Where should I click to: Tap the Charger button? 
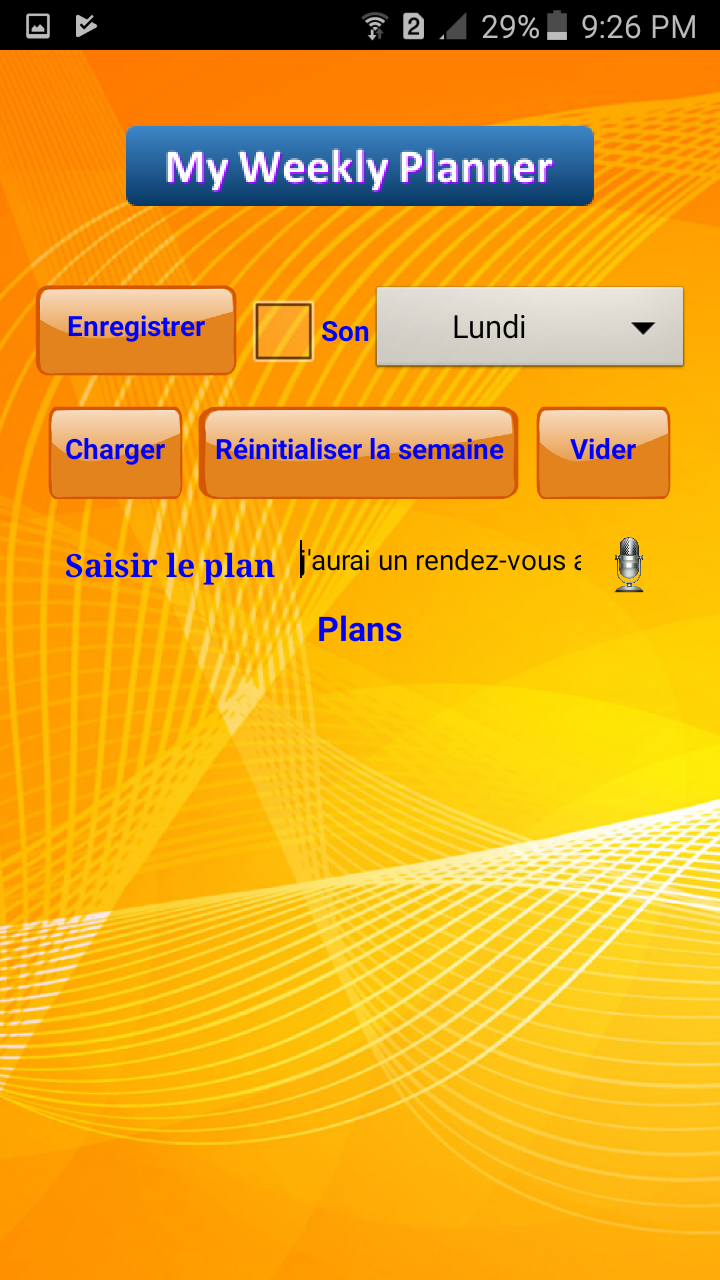116,452
